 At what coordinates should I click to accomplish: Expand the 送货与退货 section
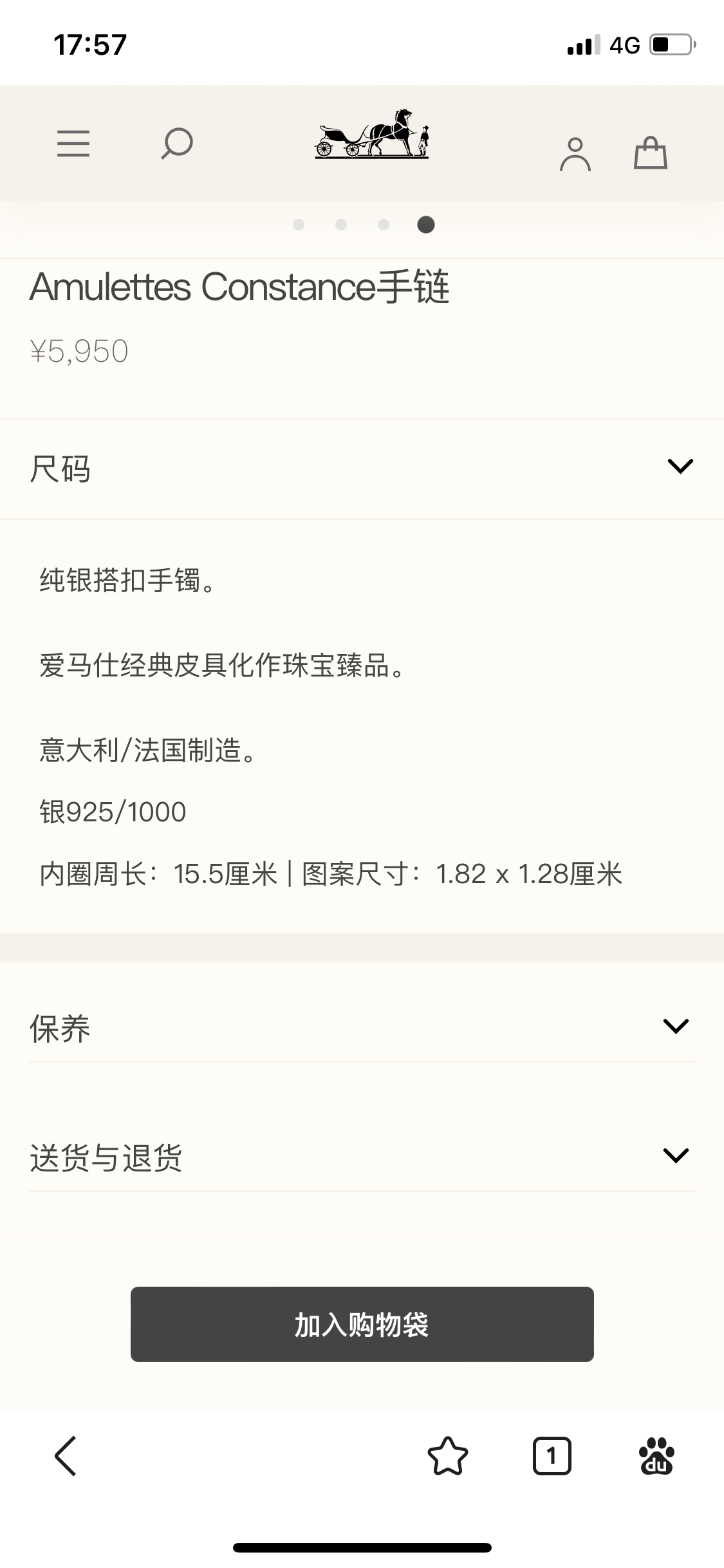click(x=362, y=1157)
